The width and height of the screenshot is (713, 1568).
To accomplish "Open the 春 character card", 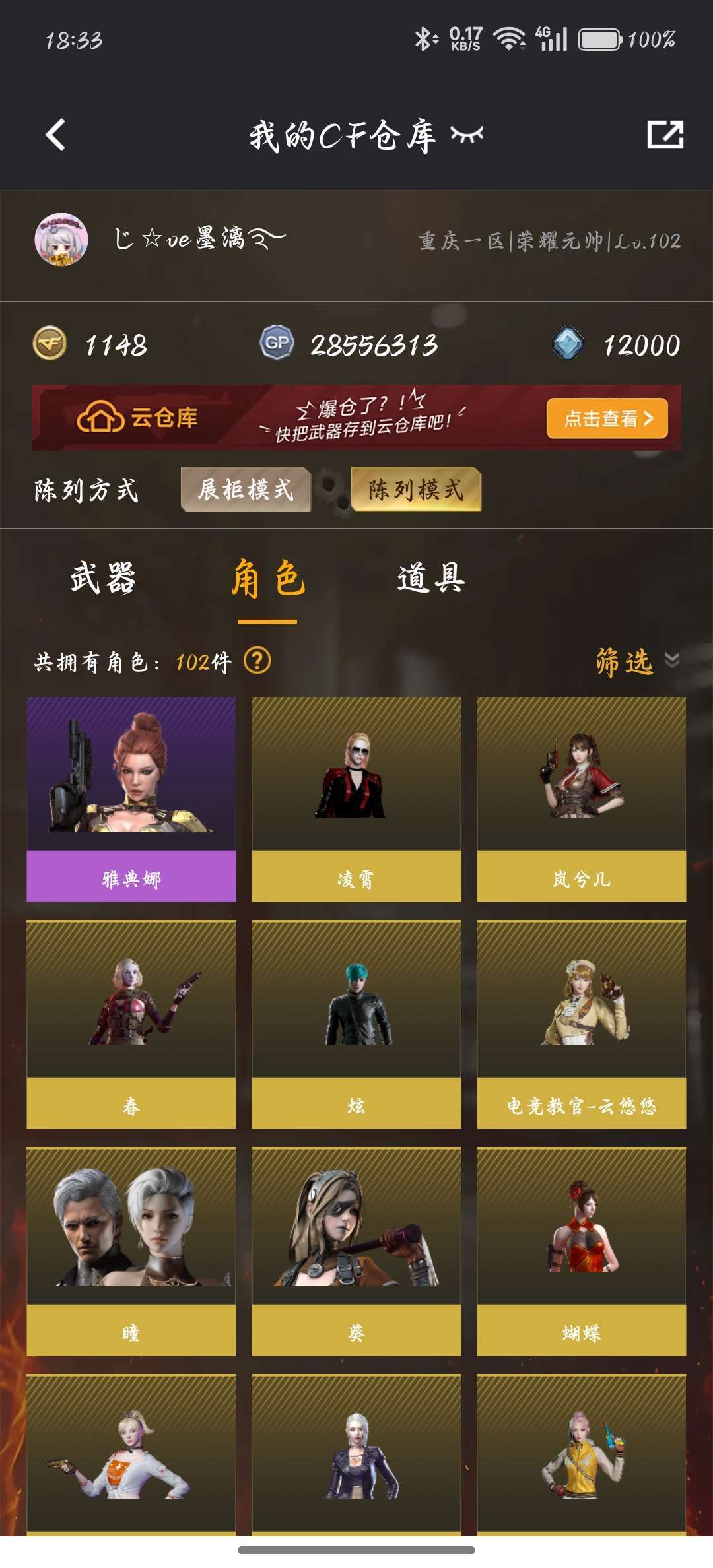I will coord(131,1024).
